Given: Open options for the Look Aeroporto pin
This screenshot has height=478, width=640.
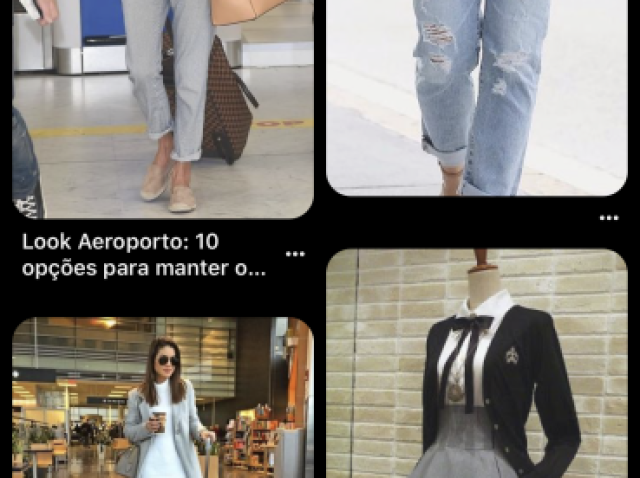Looking at the screenshot, I should 295,254.
